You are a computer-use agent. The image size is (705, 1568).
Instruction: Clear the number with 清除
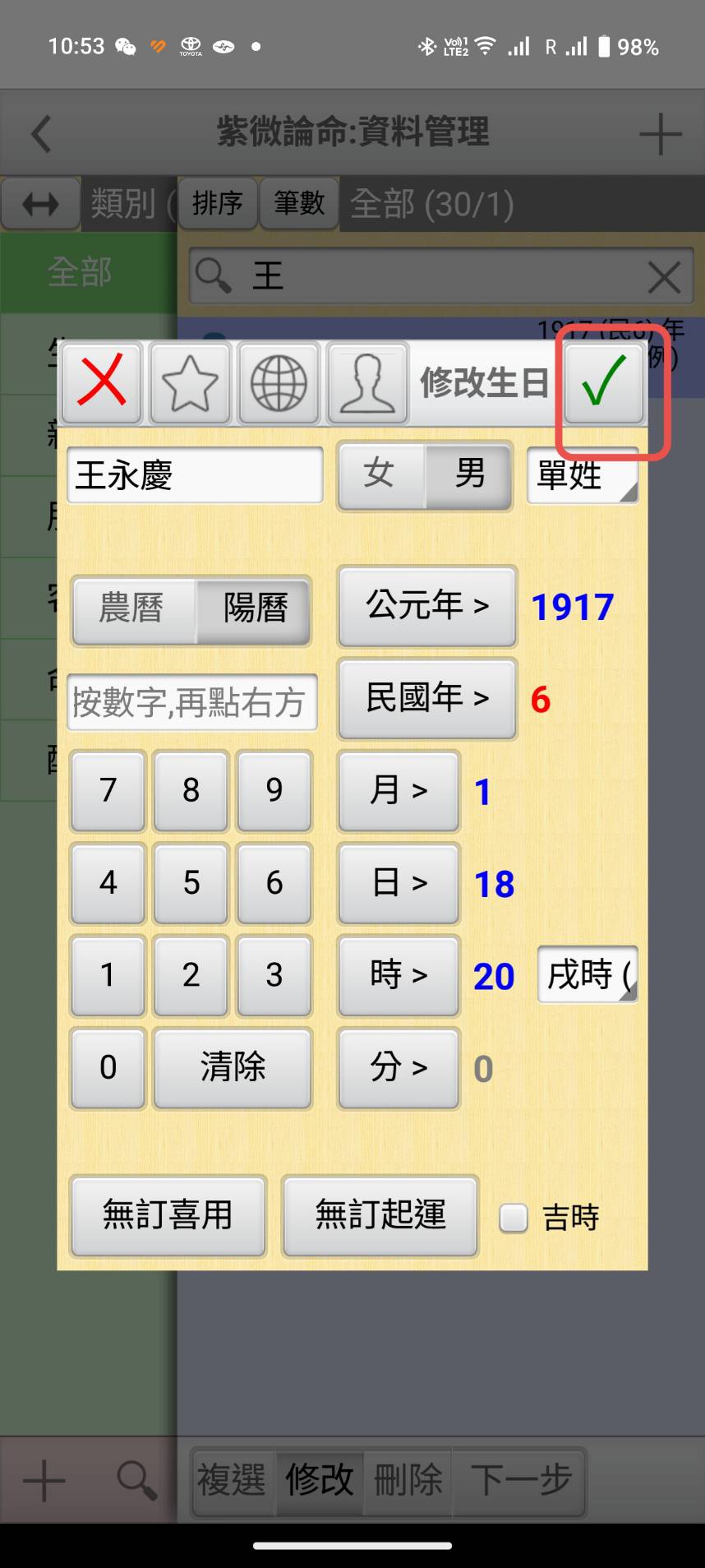point(233,1067)
